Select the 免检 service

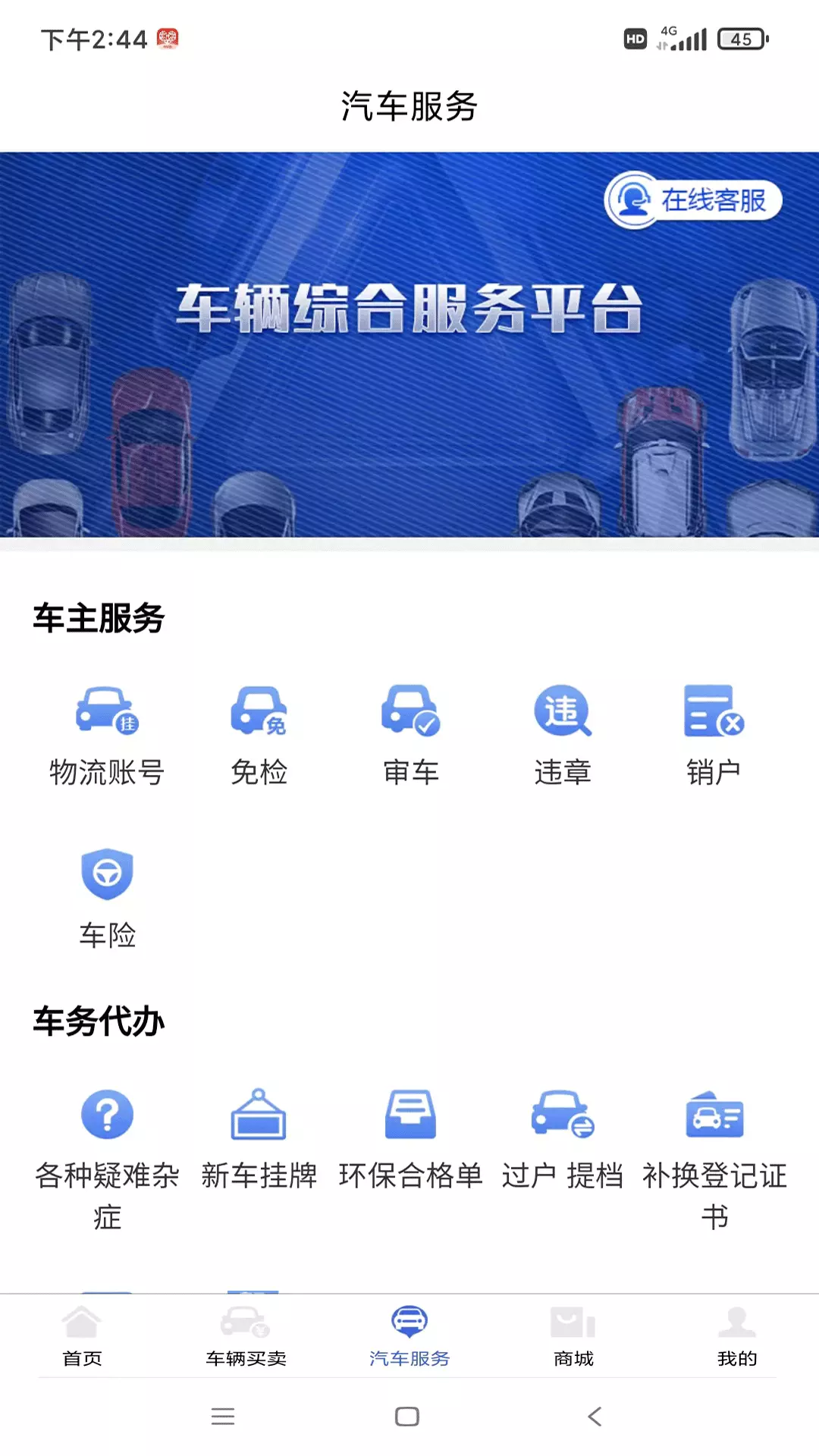(x=259, y=736)
